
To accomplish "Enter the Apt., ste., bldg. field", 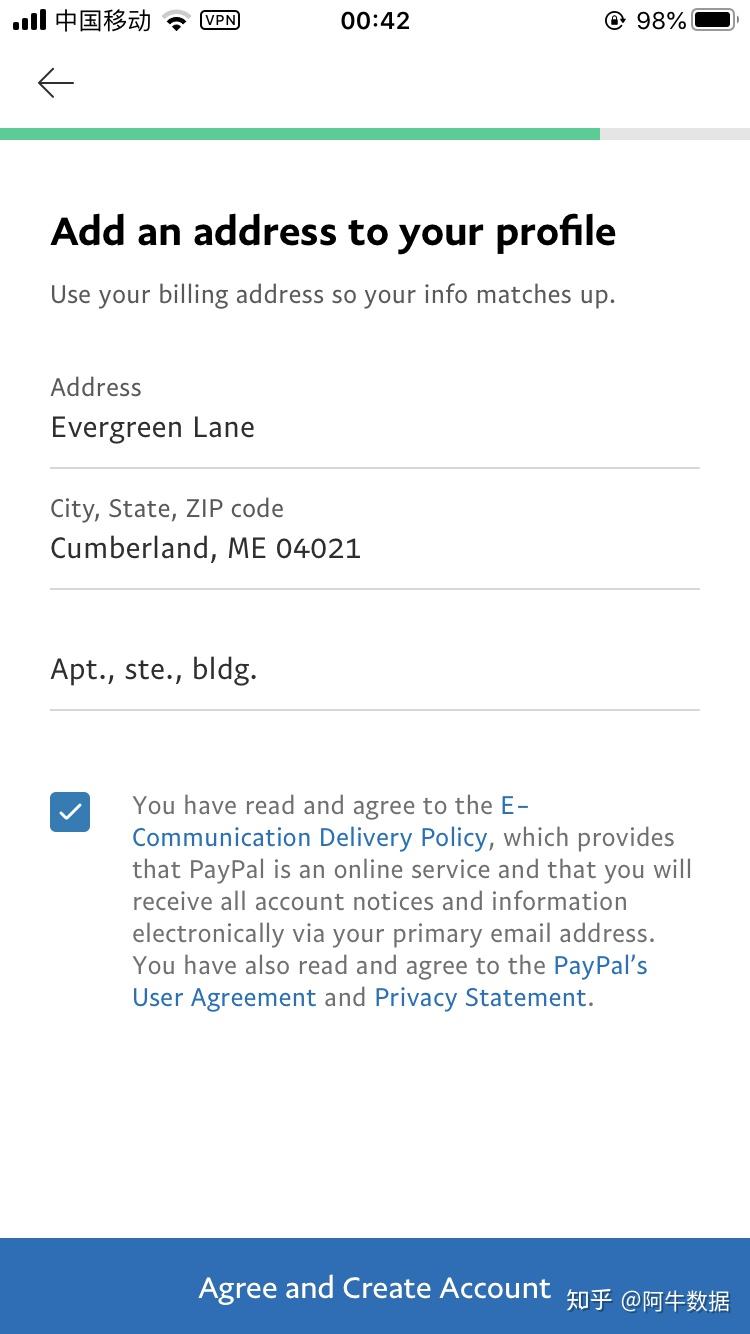I will (374, 669).
